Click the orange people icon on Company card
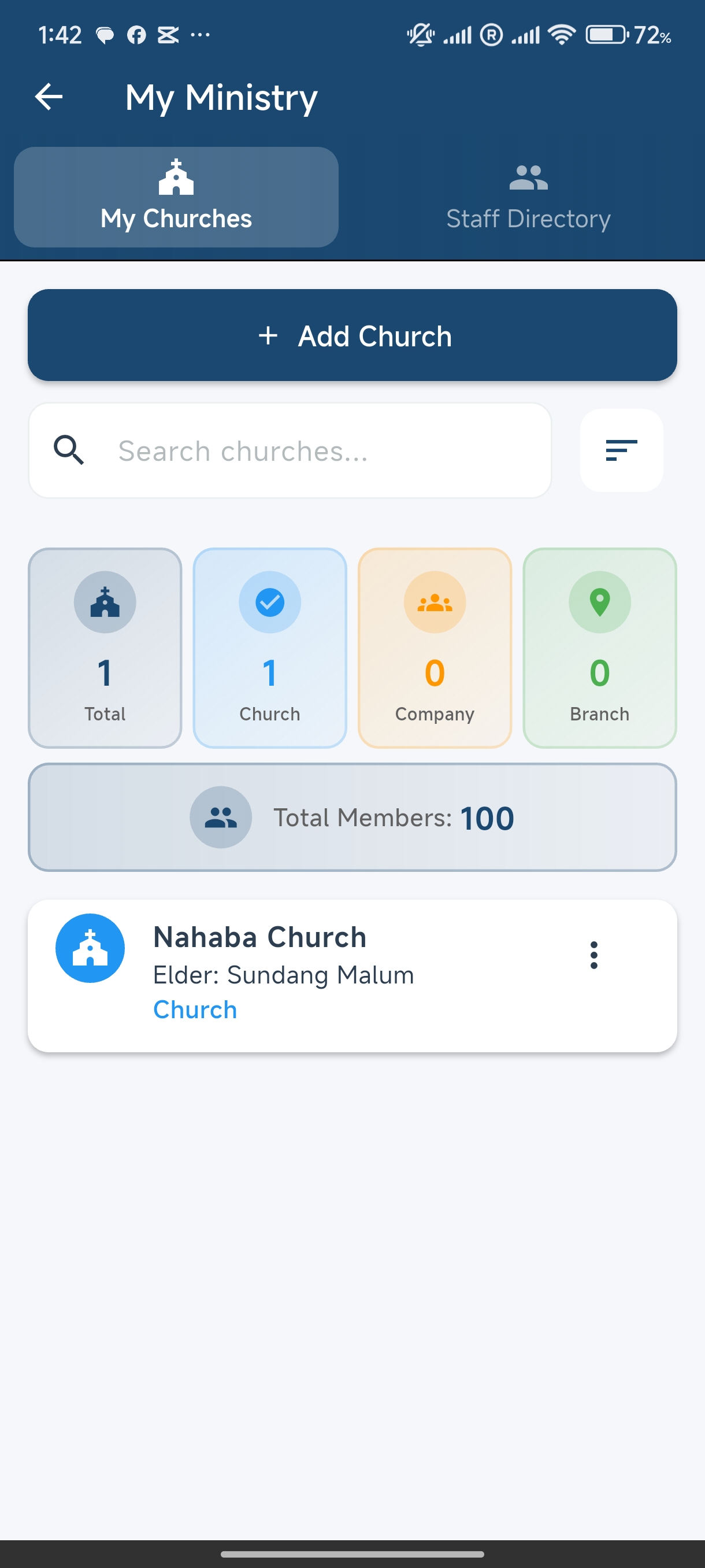The width and height of the screenshot is (705, 1568). [435, 601]
